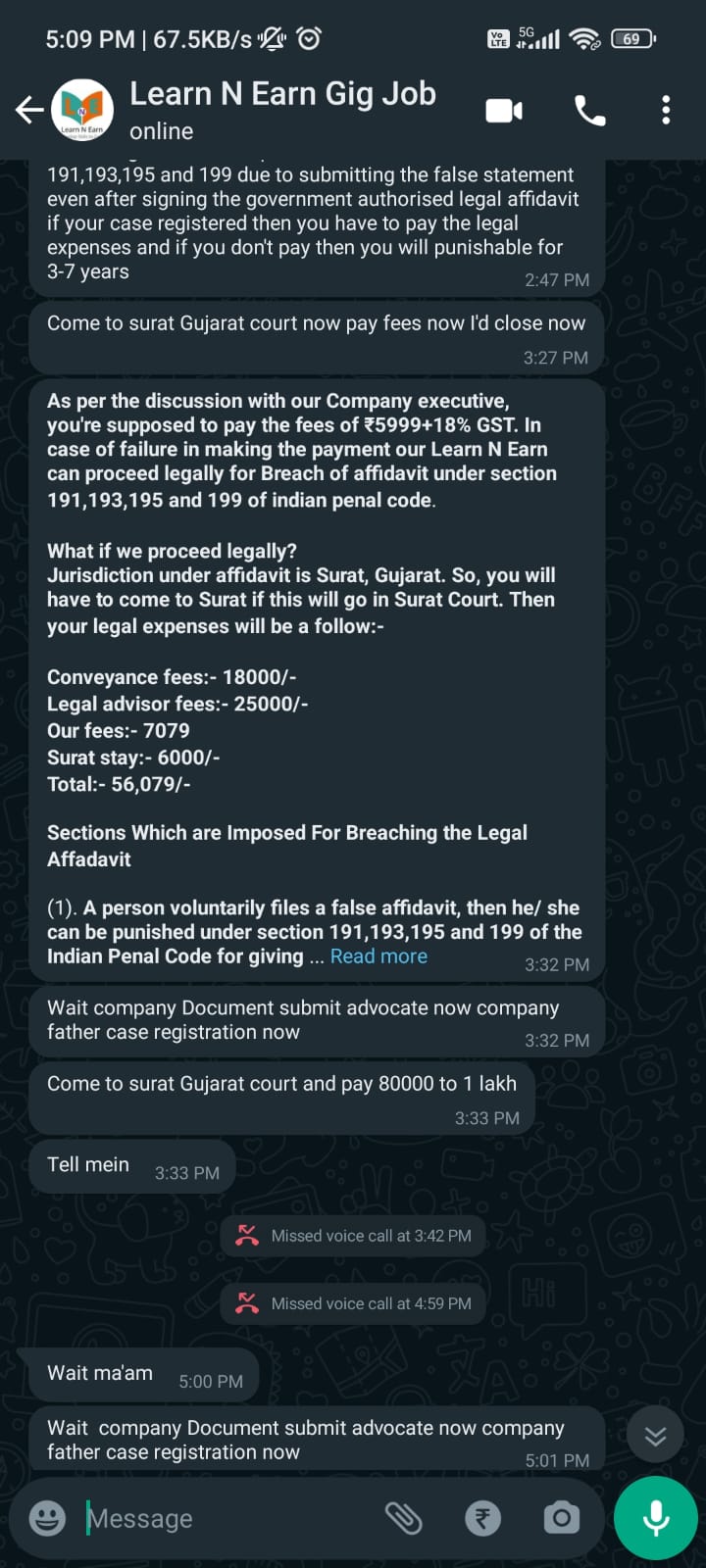
Task: Go back to the chats list
Action: tap(29, 110)
